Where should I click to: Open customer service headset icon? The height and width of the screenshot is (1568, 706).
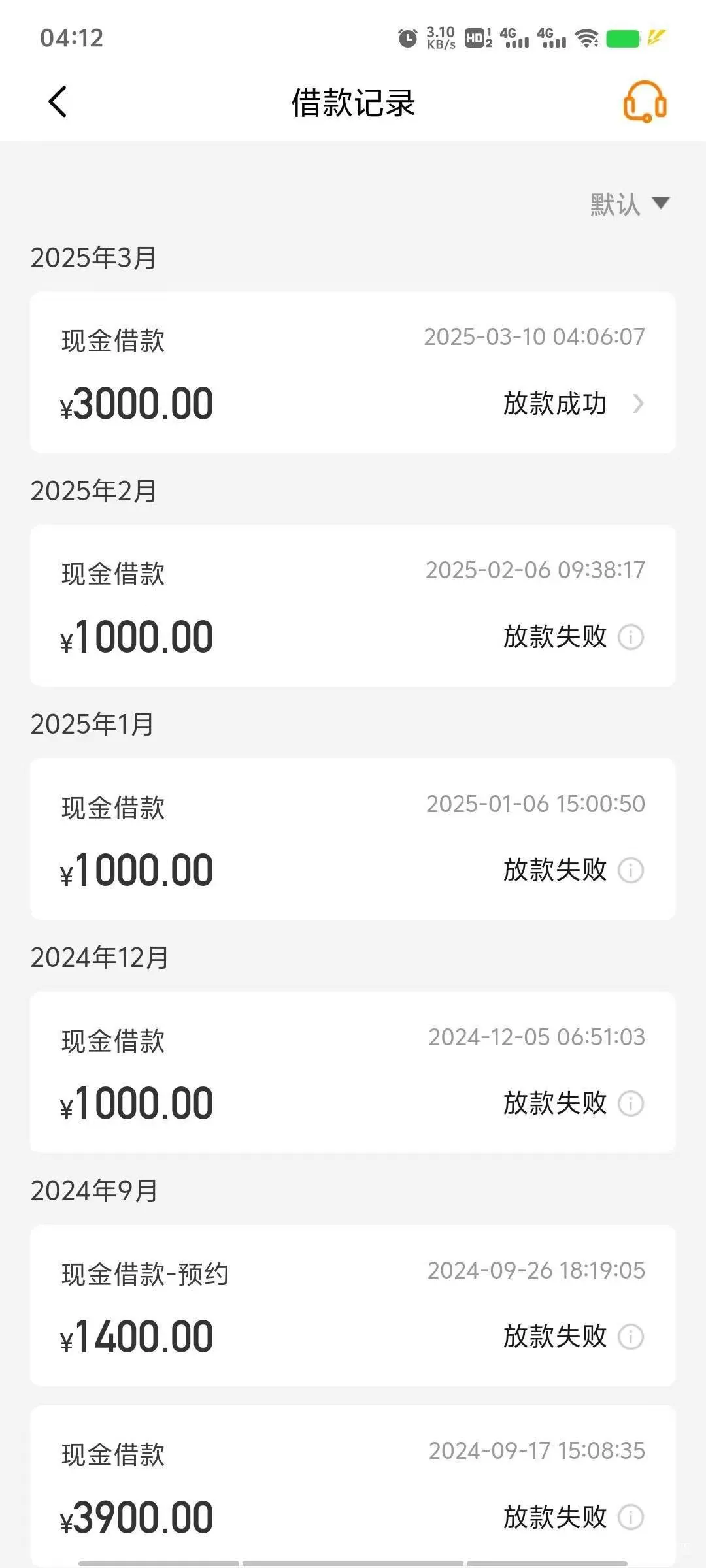pyautogui.click(x=645, y=102)
